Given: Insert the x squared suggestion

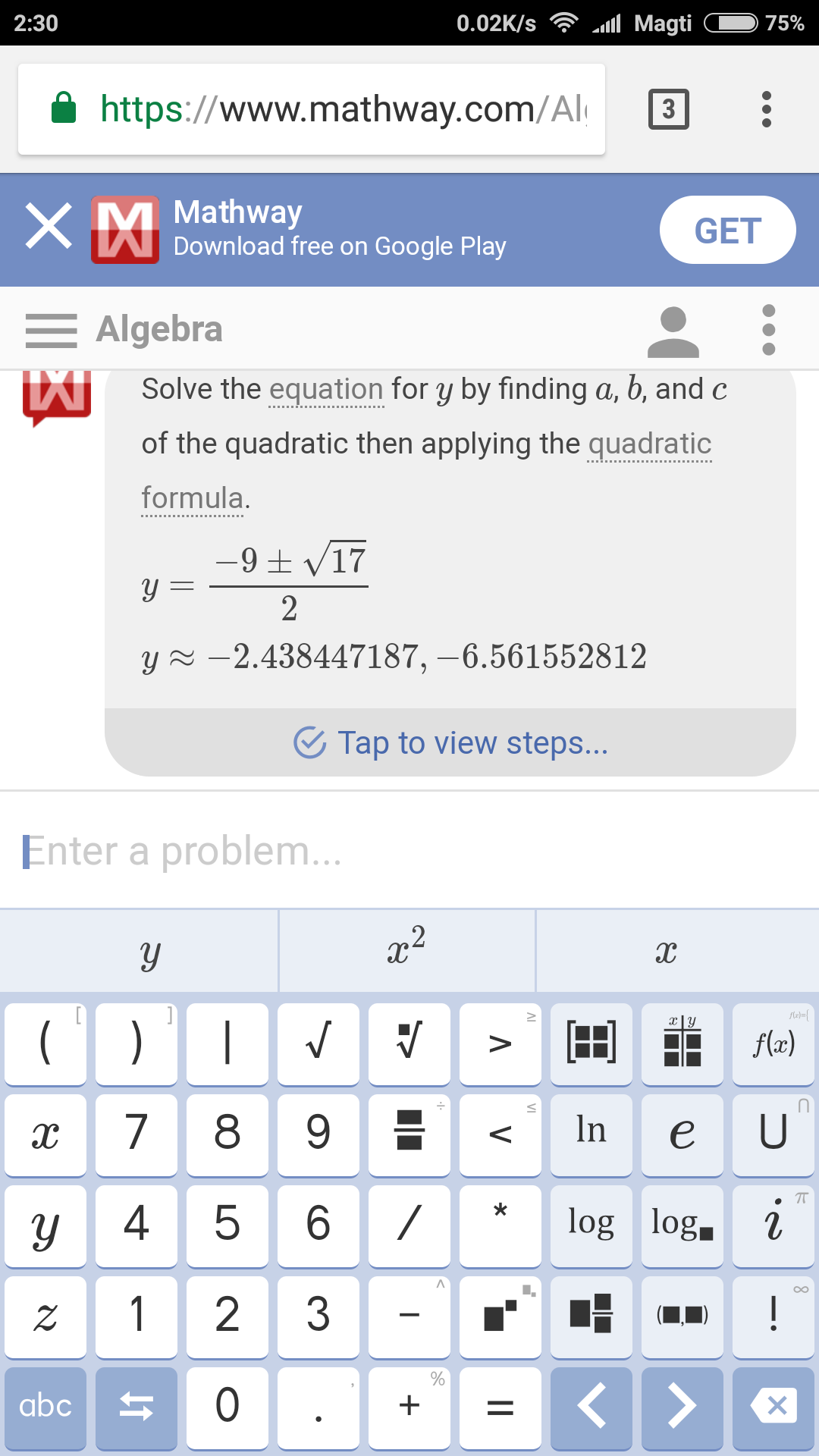Looking at the screenshot, I should [407, 951].
